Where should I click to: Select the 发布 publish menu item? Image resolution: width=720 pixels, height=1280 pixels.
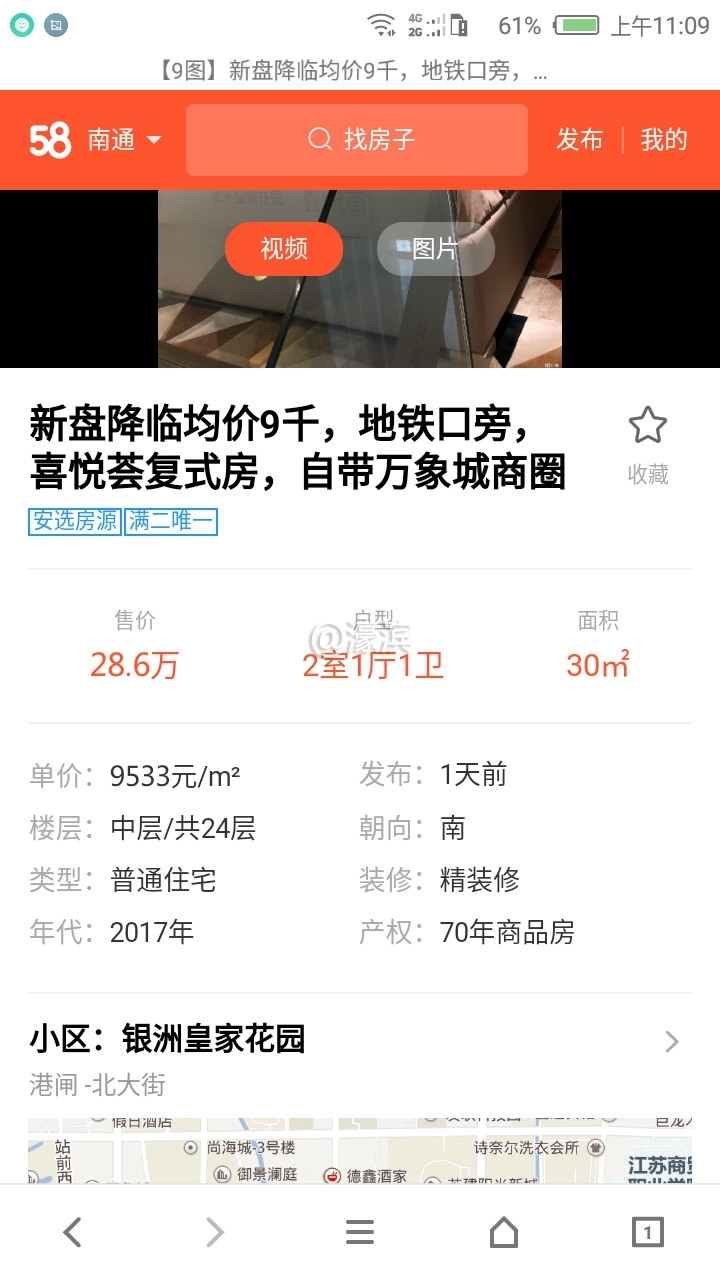[x=580, y=140]
